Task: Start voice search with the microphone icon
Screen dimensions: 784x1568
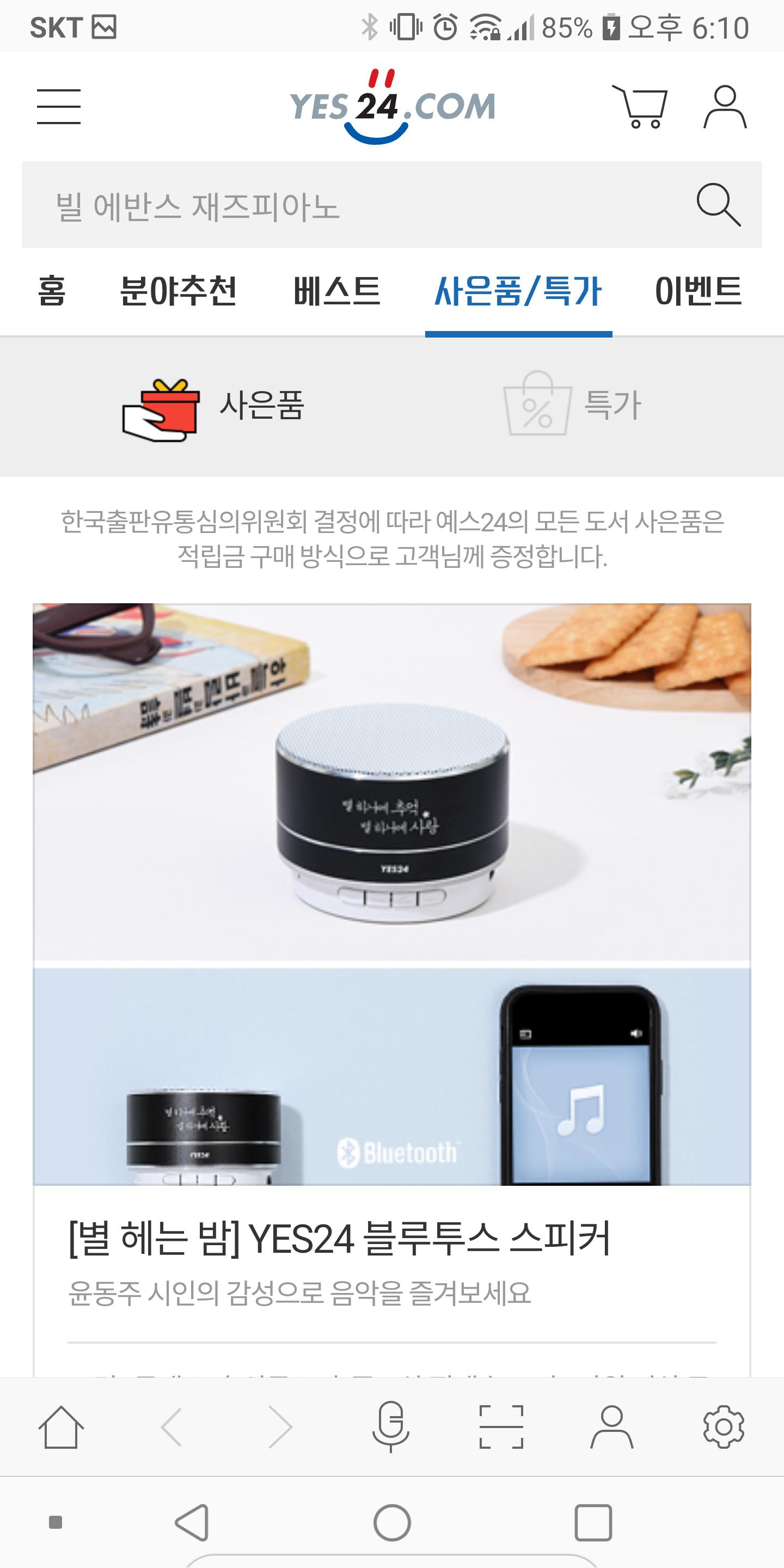Action: coord(391,1426)
